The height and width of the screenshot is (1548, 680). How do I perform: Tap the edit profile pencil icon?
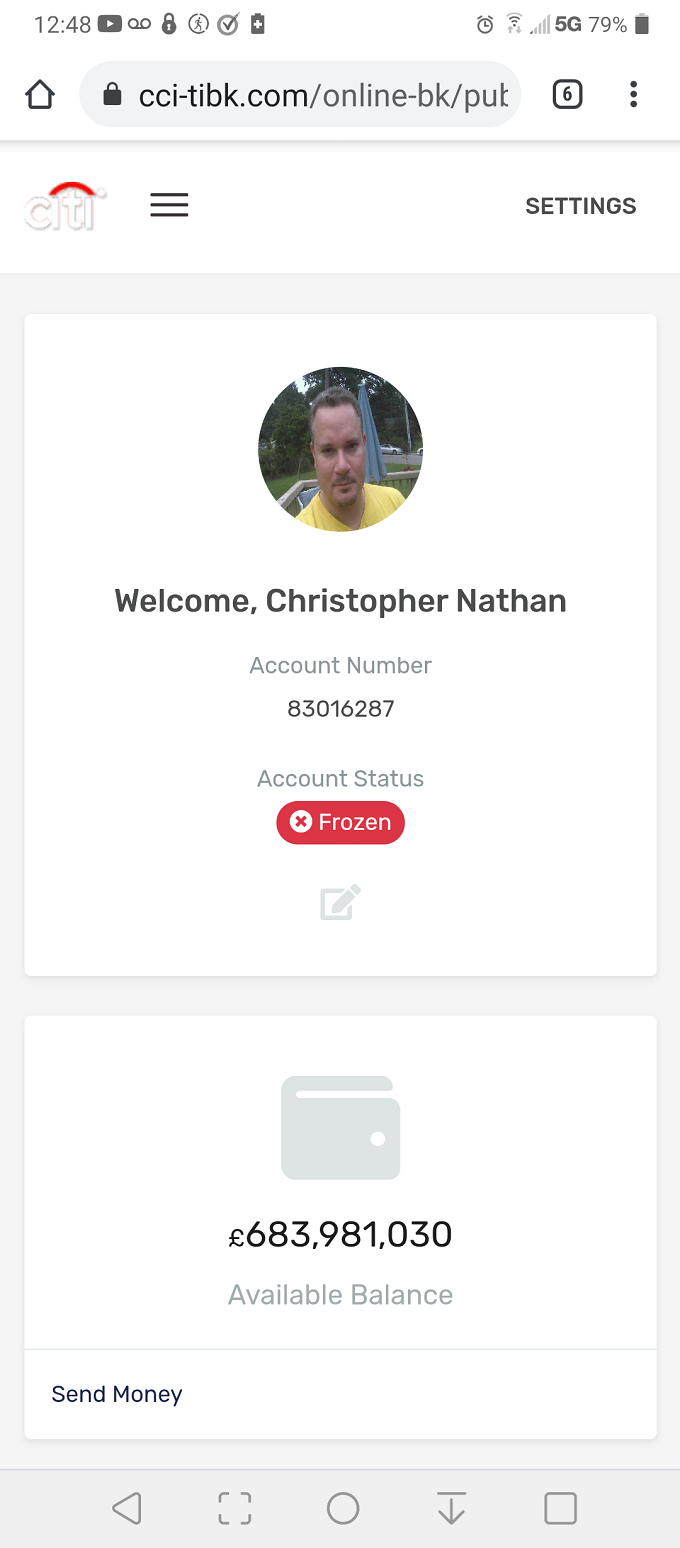tap(340, 902)
